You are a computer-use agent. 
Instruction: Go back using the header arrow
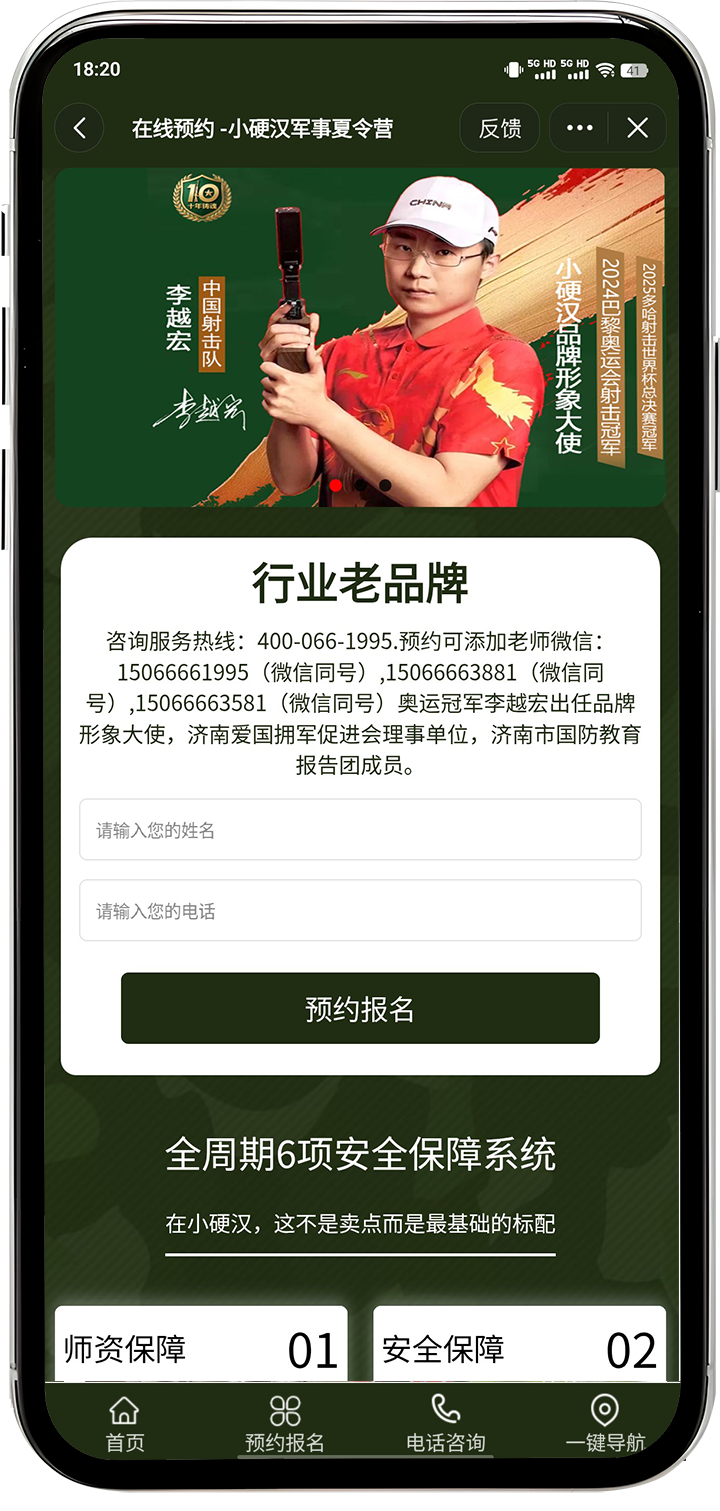coord(80,128)
